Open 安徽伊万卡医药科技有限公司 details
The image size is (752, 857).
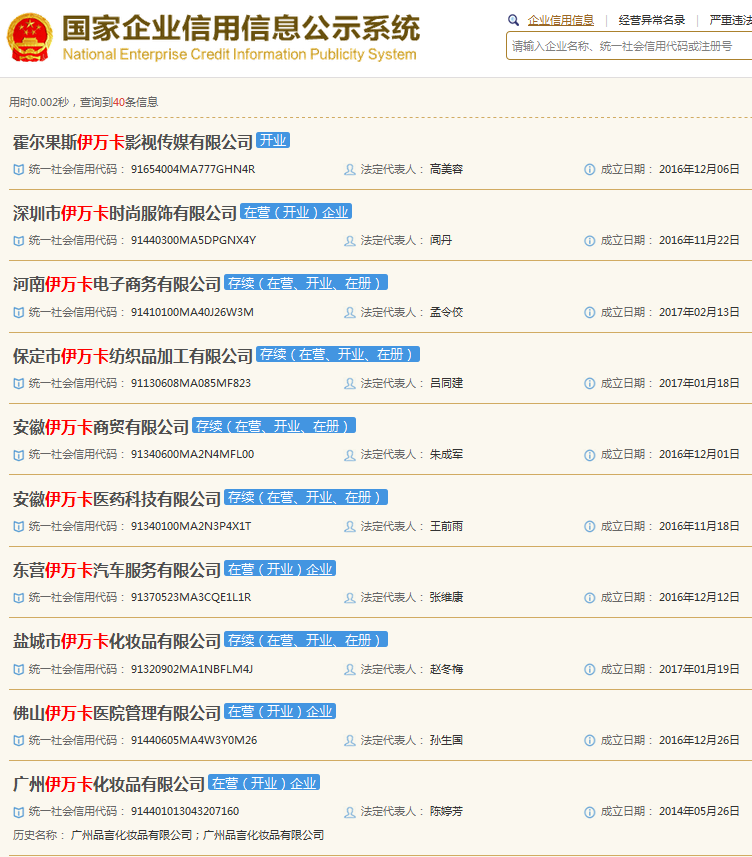pos(117,498)
